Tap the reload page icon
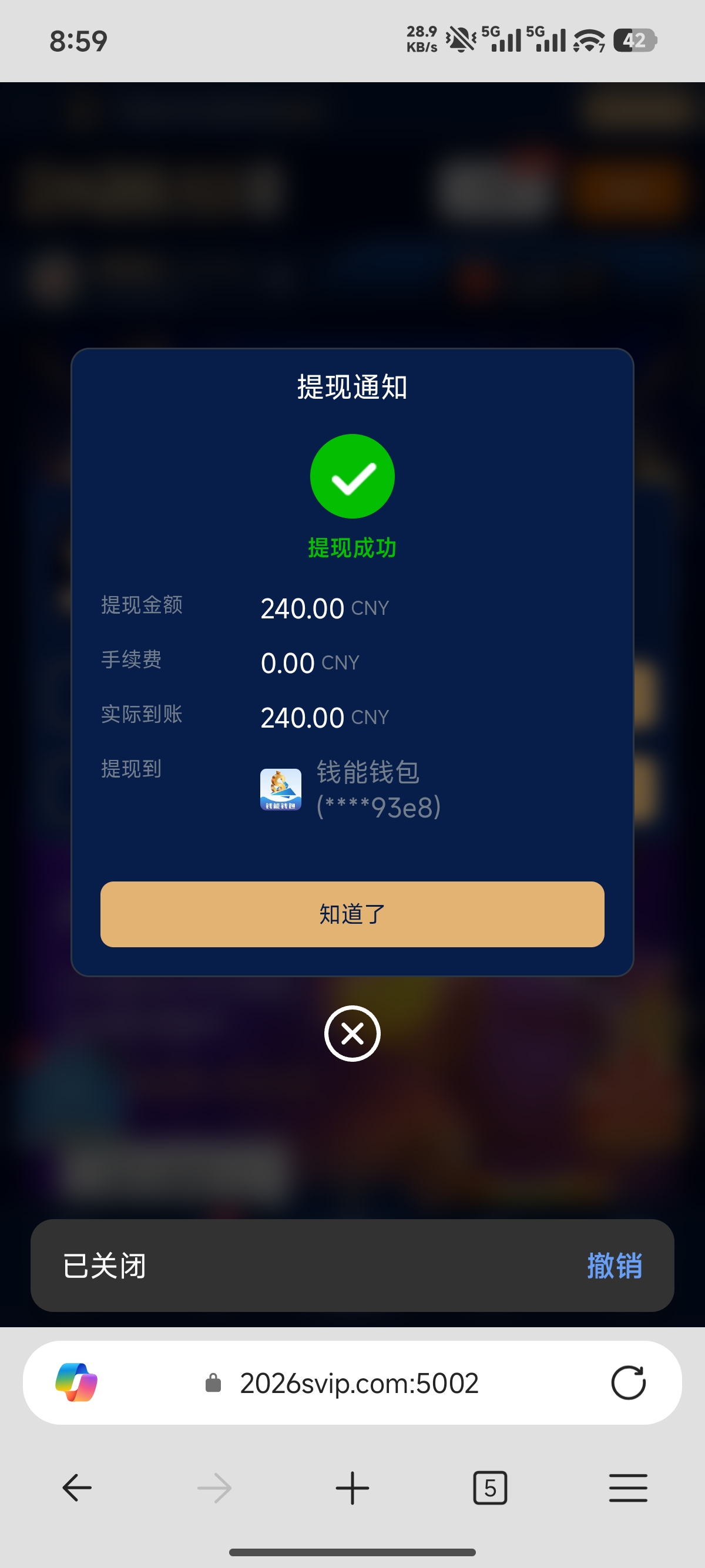The width and height of the screenshot is (705, 1568). (629, 1383)
